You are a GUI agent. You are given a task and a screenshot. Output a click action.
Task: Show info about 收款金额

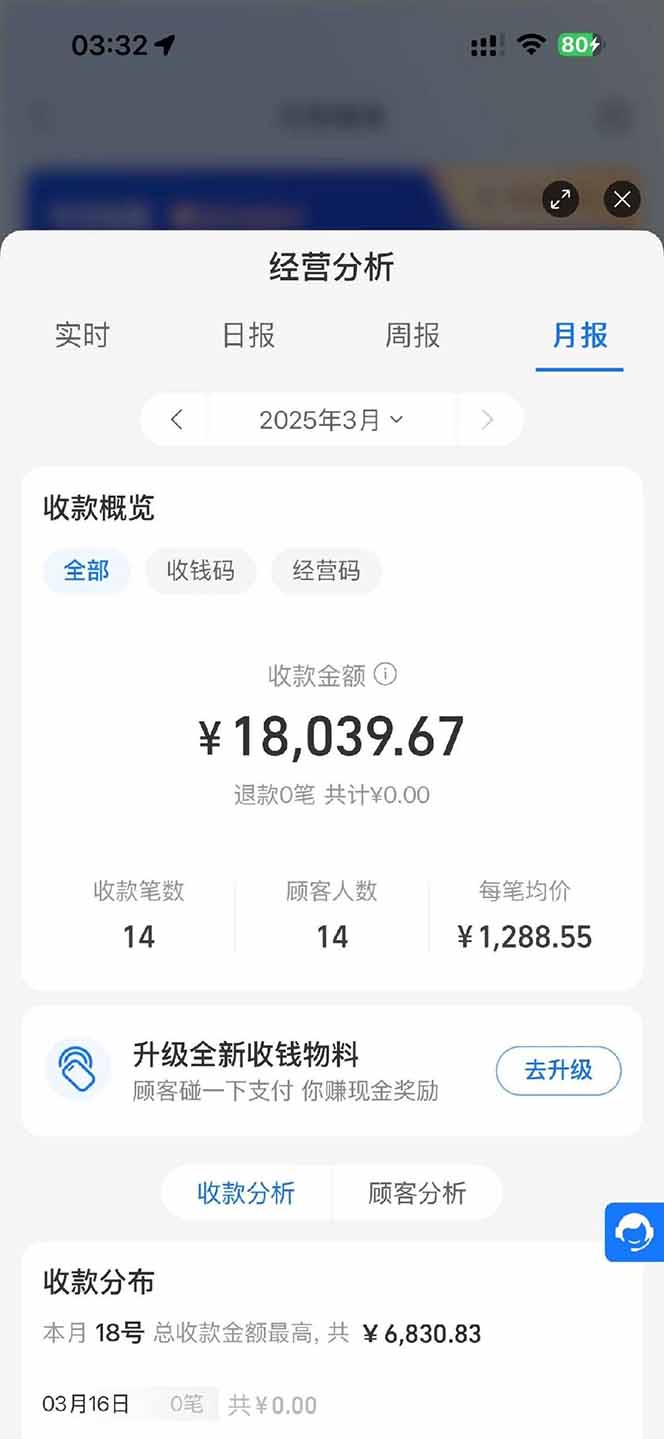click(x=385, y=675)
